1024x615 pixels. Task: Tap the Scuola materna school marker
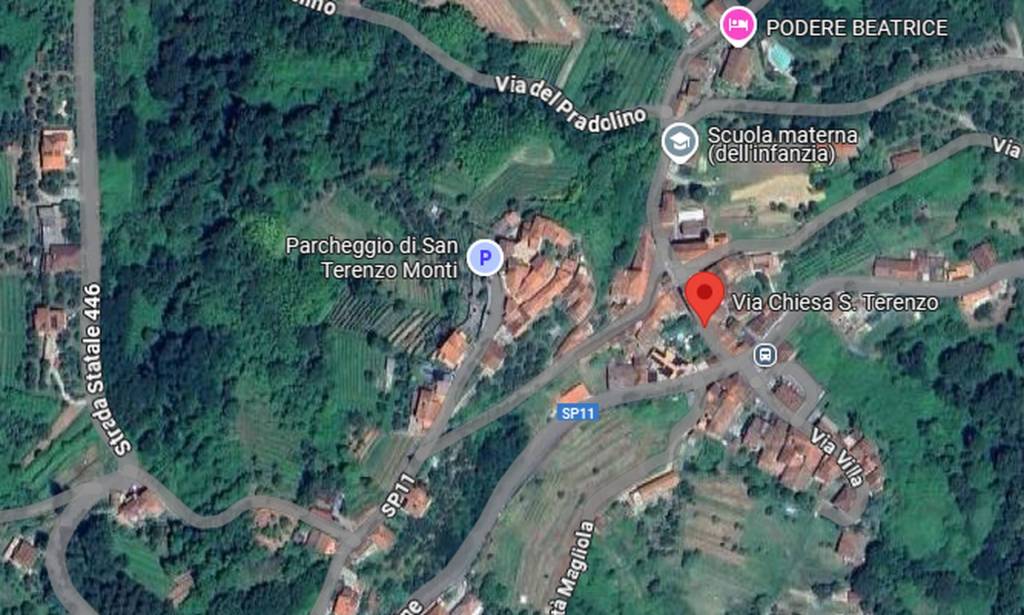point(680,143)
